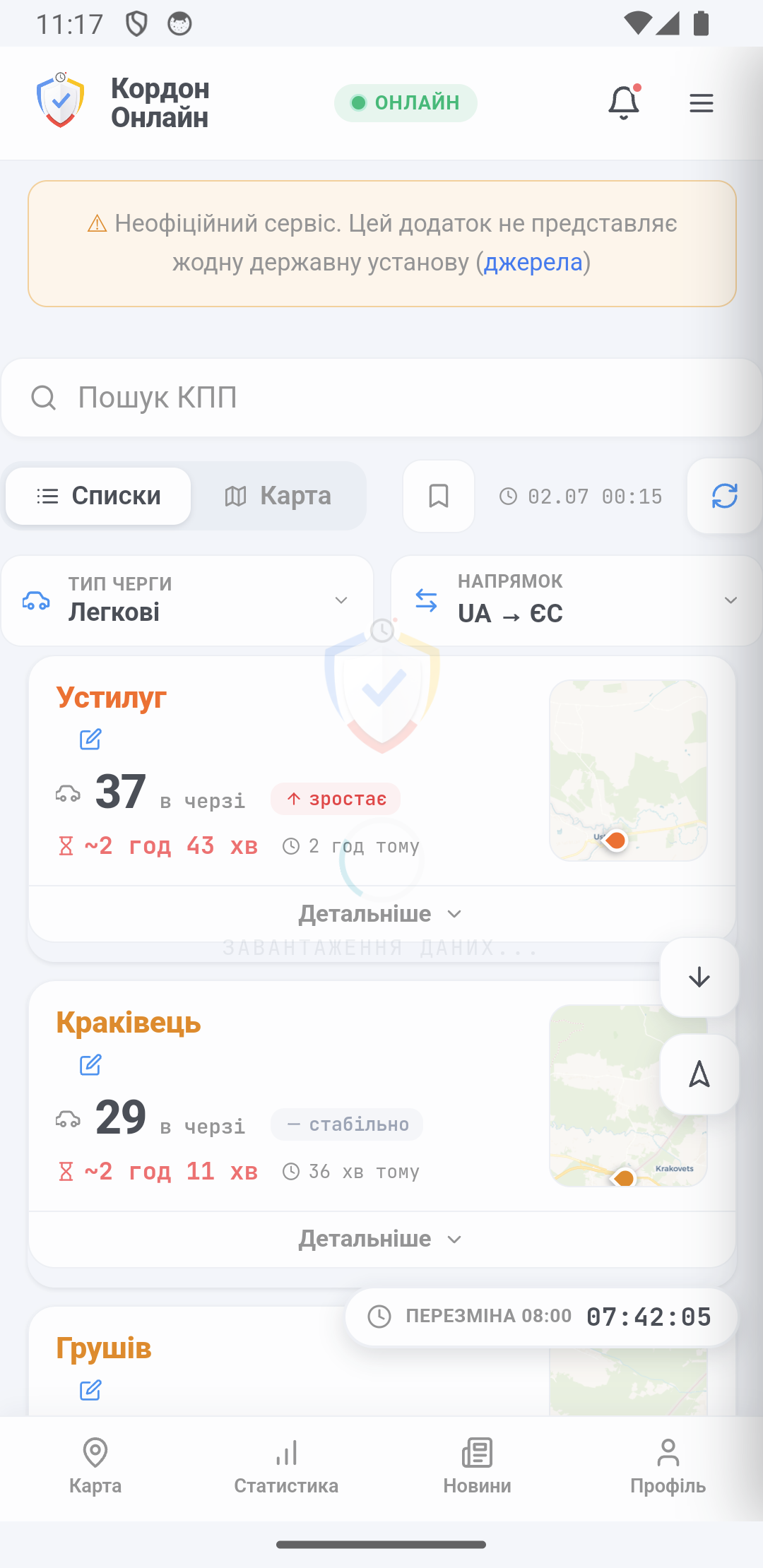This screenshot has width=763, height=1568.
Task: Tap the scroll-down arrow button
Action: tap(699, 978)
